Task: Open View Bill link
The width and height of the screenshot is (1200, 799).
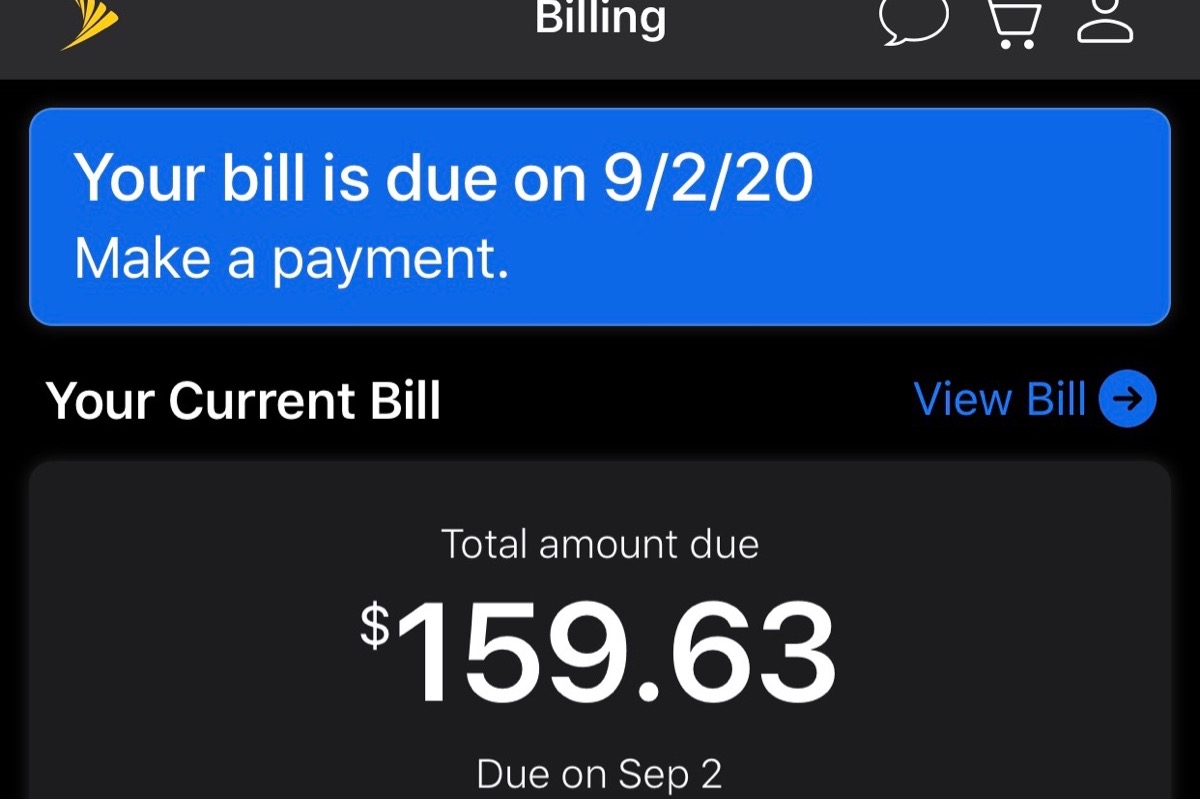Action: click(x=1034, y=399)
